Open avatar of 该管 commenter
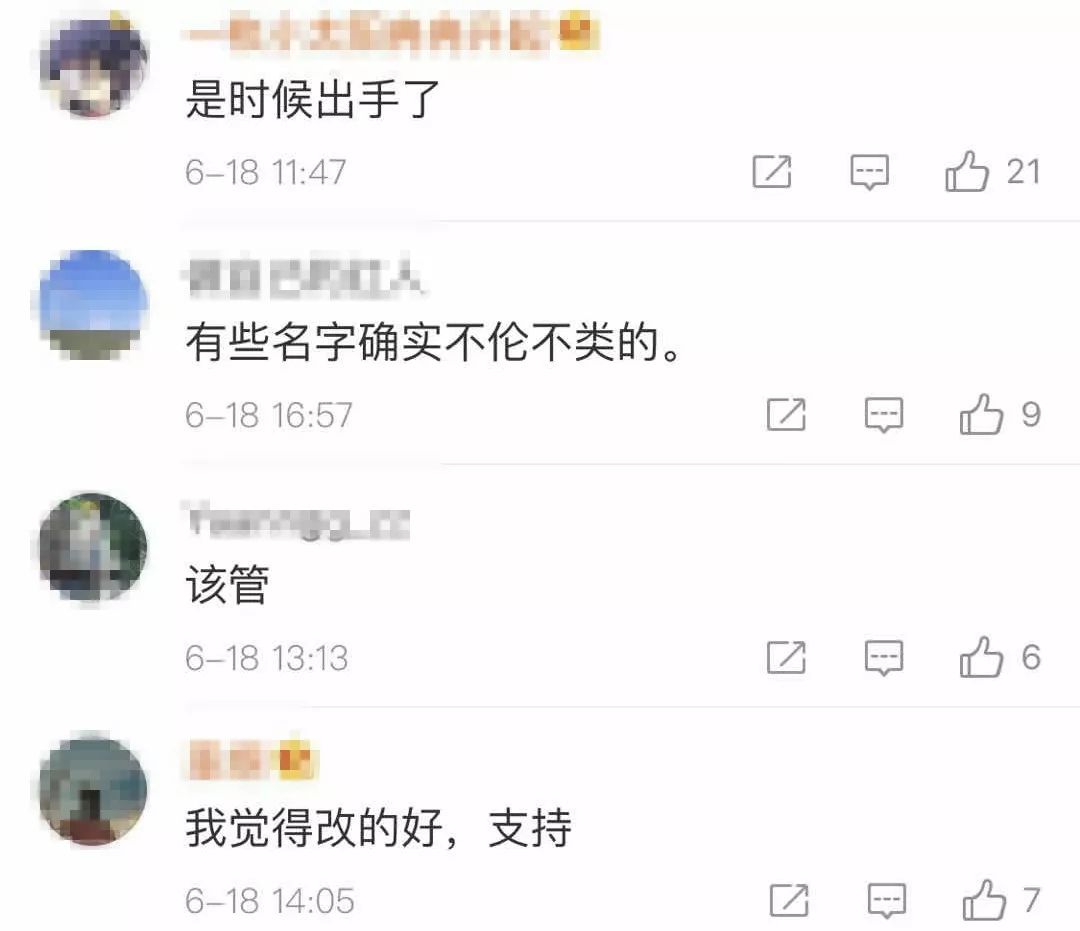The width and height of the screenshot is (1080, 931). [x=93, y=547]
